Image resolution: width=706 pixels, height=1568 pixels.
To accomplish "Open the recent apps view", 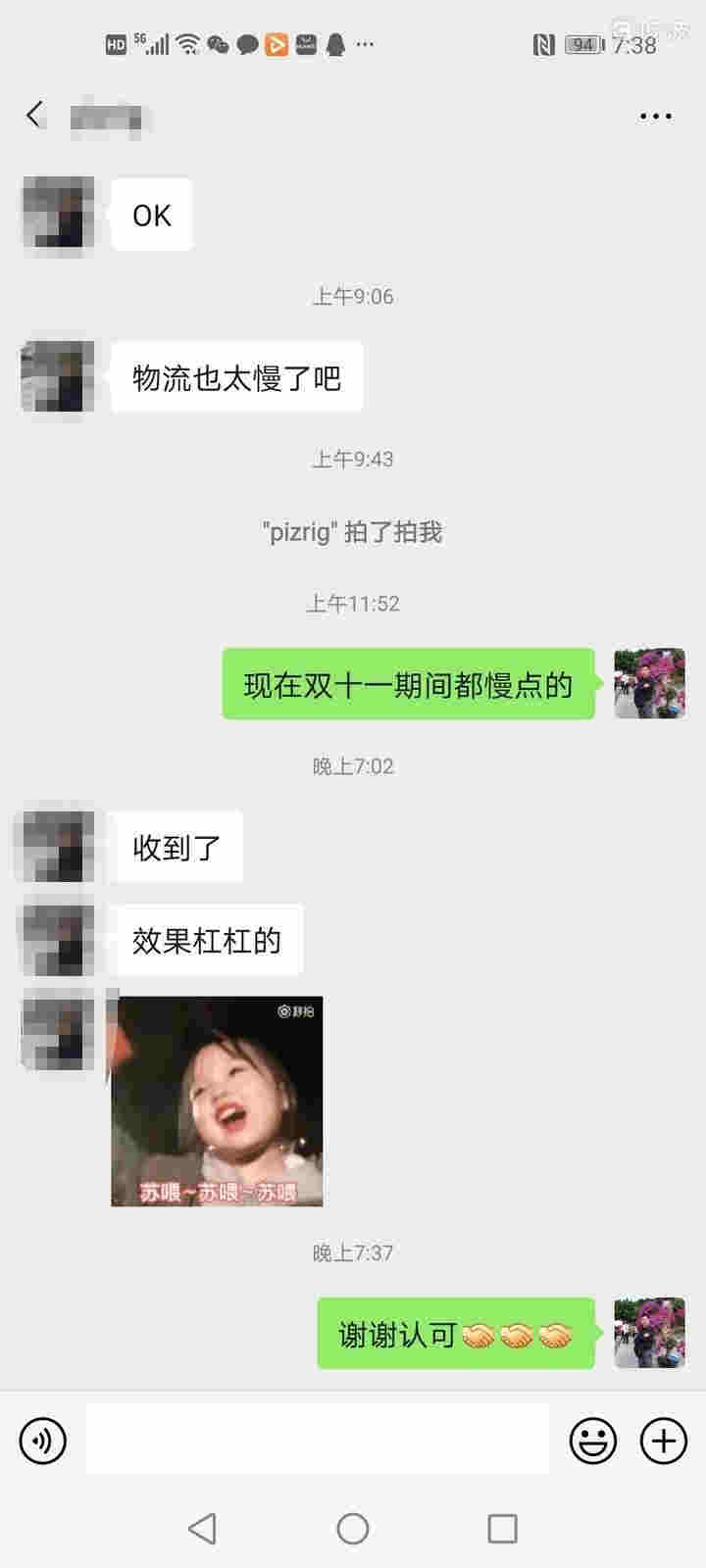I will click(502, 1529).
